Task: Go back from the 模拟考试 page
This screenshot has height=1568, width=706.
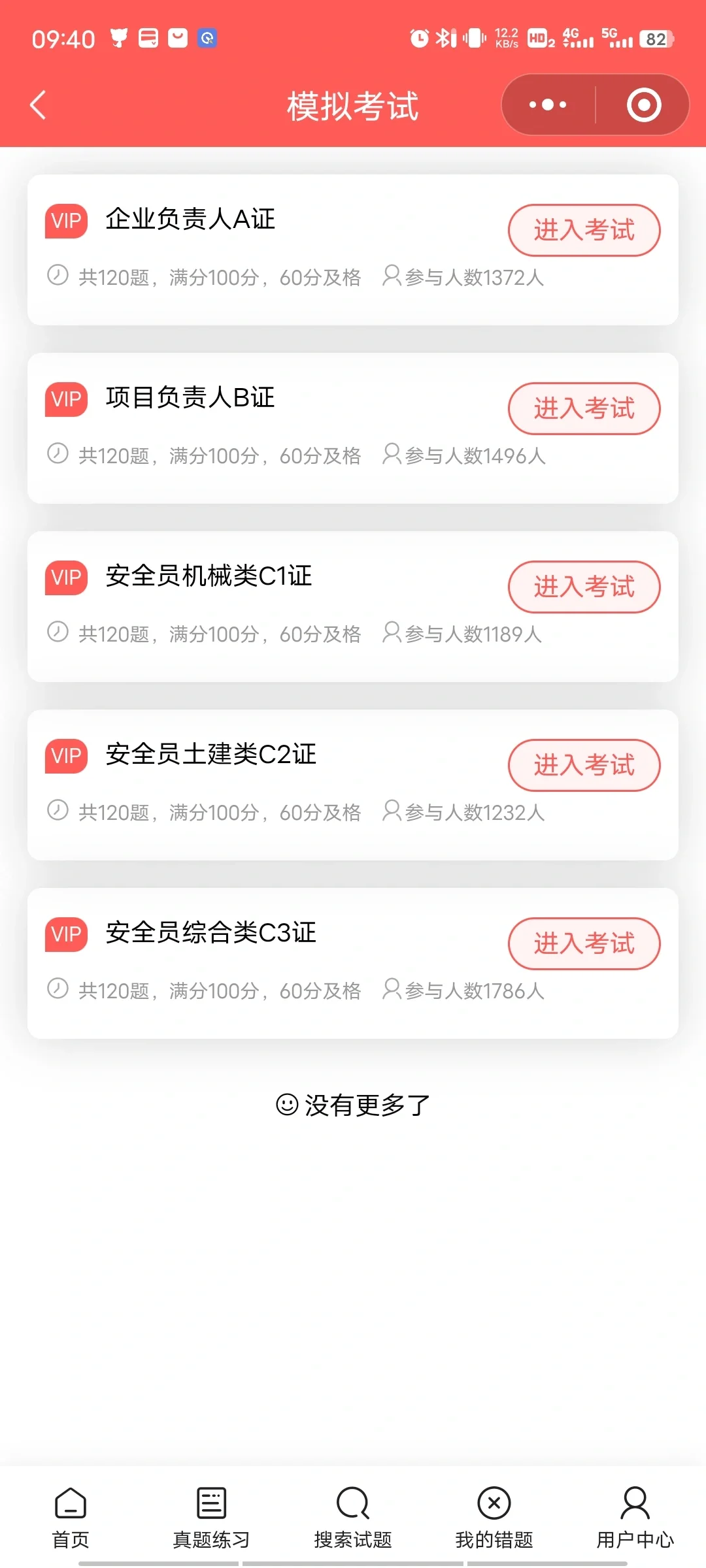Action: click(38, 105)
